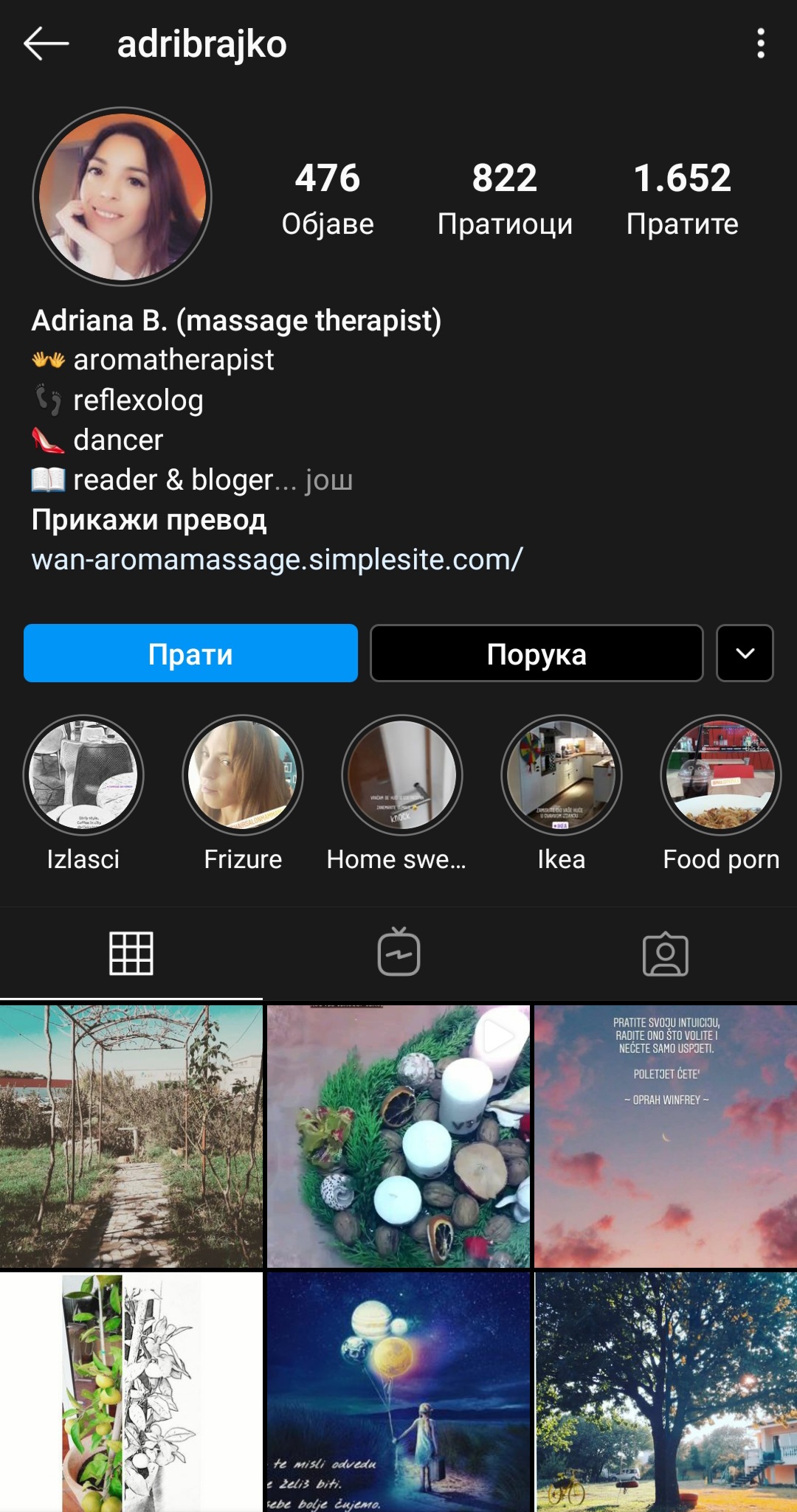Go back using the top arrow
The height and width of the screenshot is (1512, 797).
46,44
